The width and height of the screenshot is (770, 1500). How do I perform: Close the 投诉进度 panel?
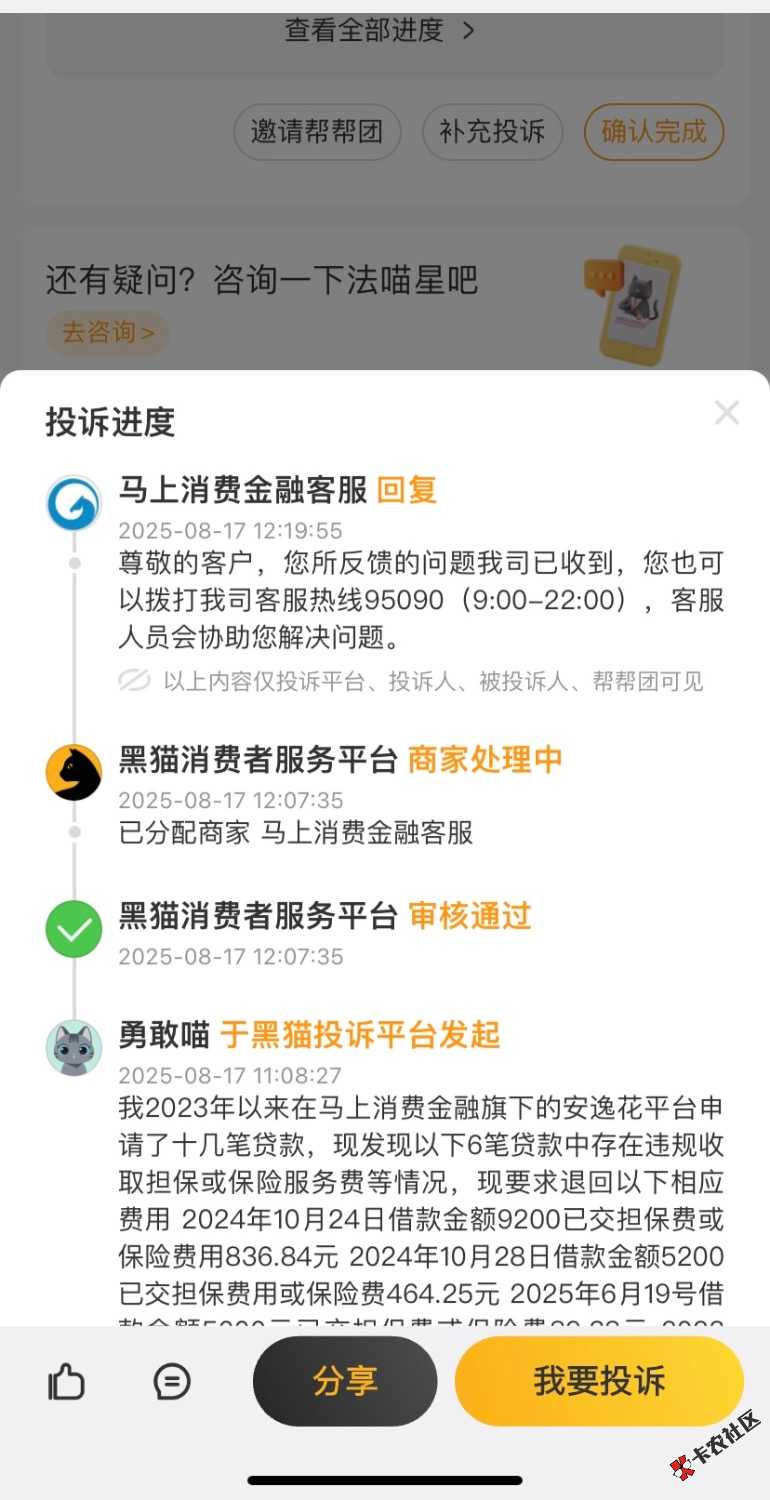tap(726, 412)
